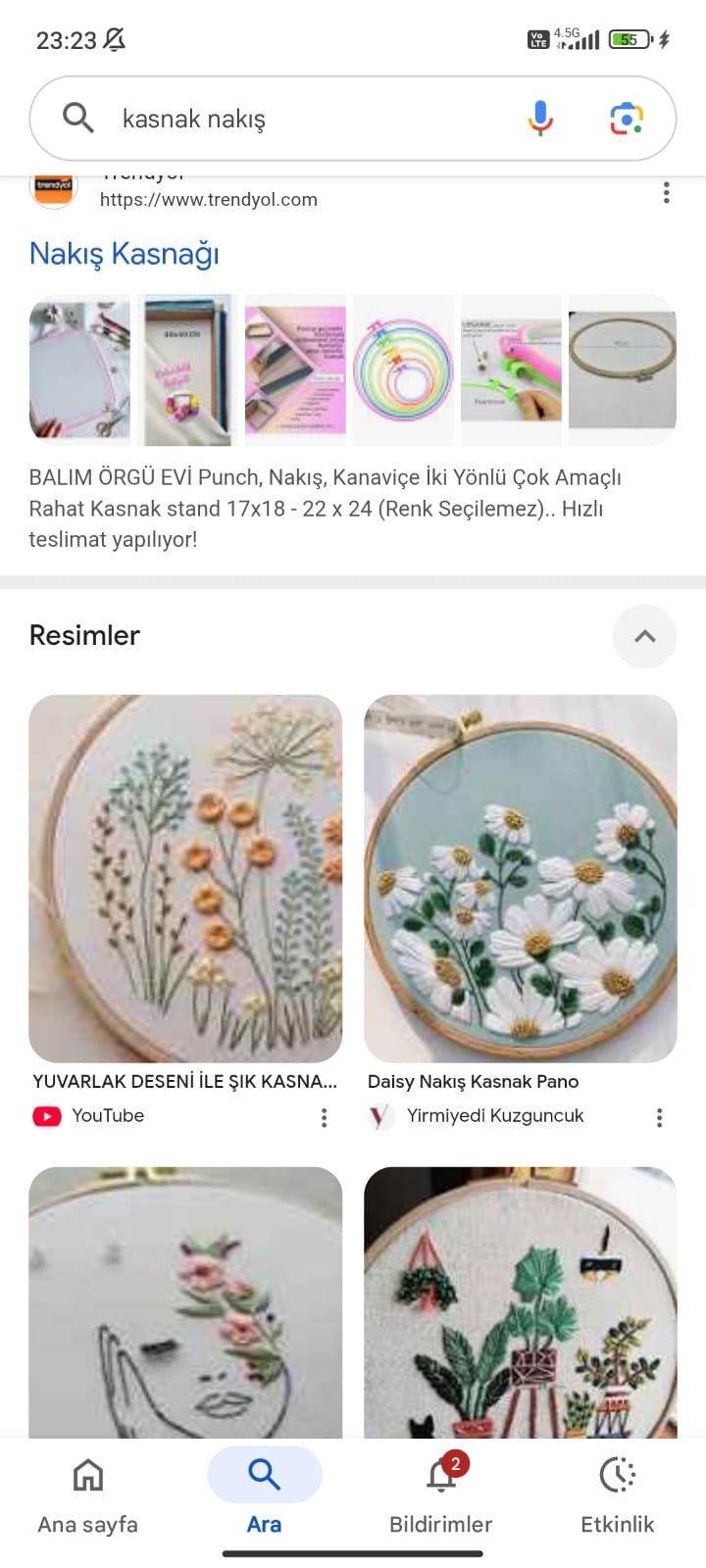Go to the Ana sayfa tab

(88, 1494)
